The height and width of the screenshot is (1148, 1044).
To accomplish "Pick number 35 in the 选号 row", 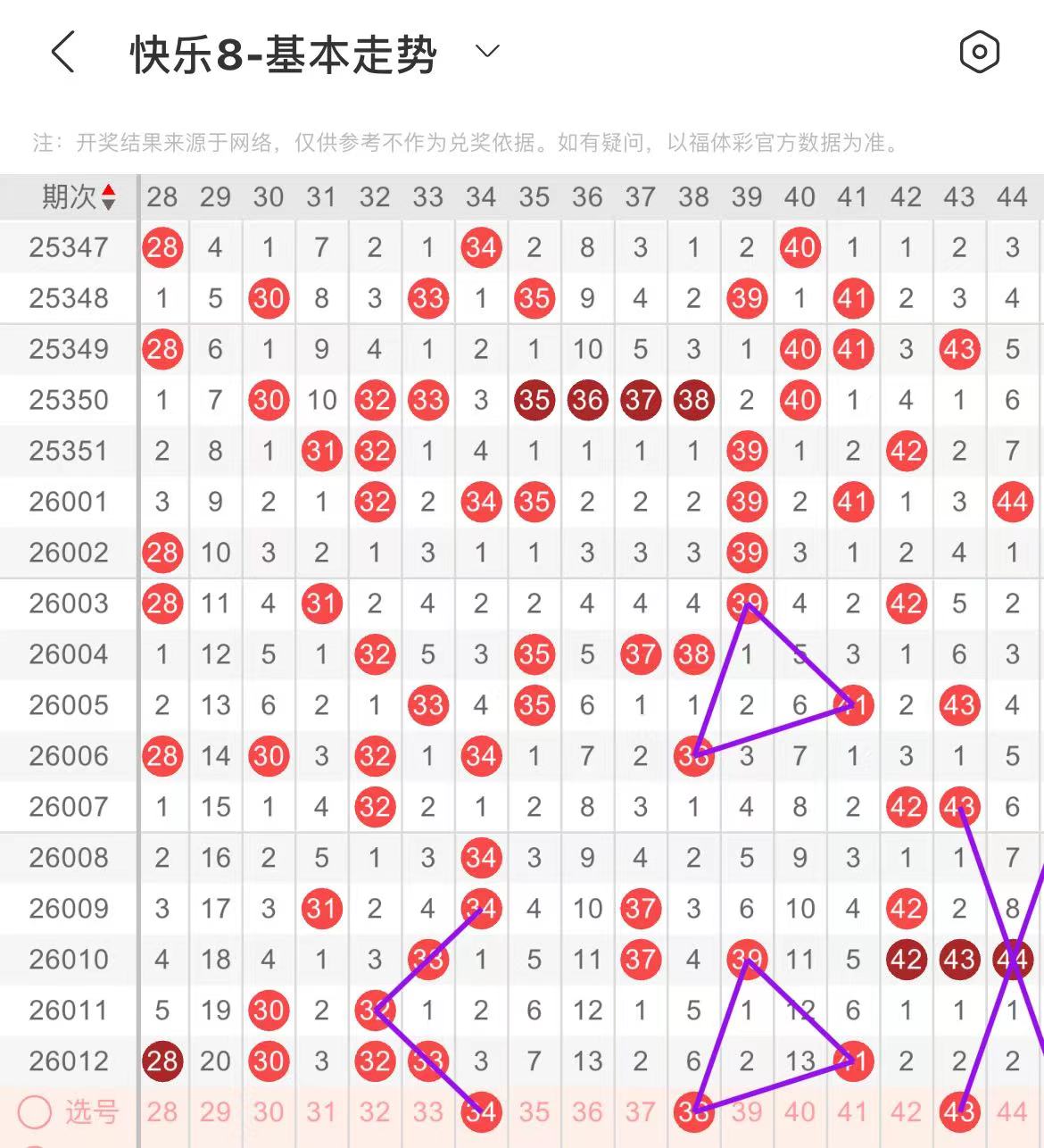I will pos(534,1112).
